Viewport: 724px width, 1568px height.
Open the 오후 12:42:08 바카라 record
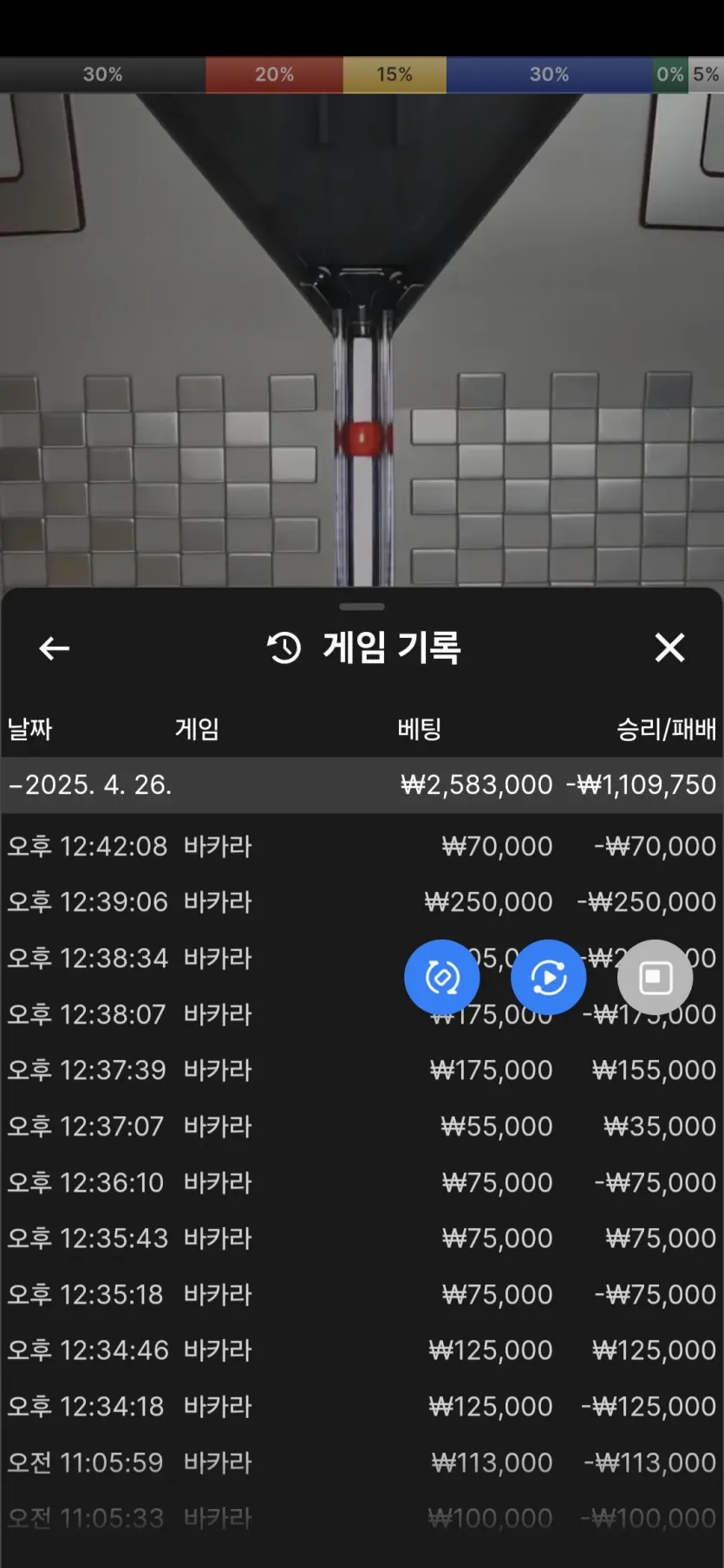coord(362,846)
